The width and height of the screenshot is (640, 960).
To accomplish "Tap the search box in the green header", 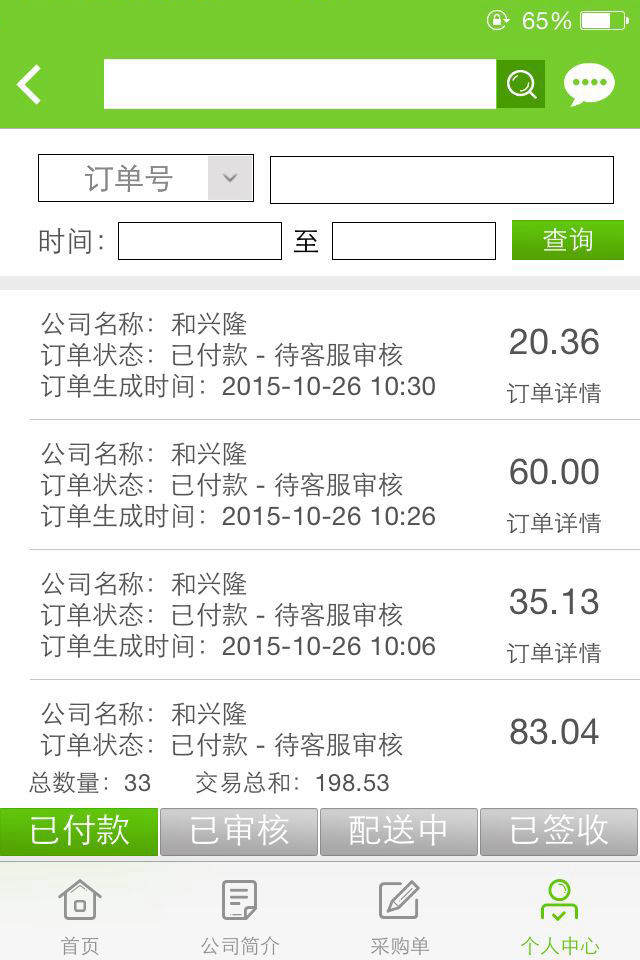I will tap(299, 84).
